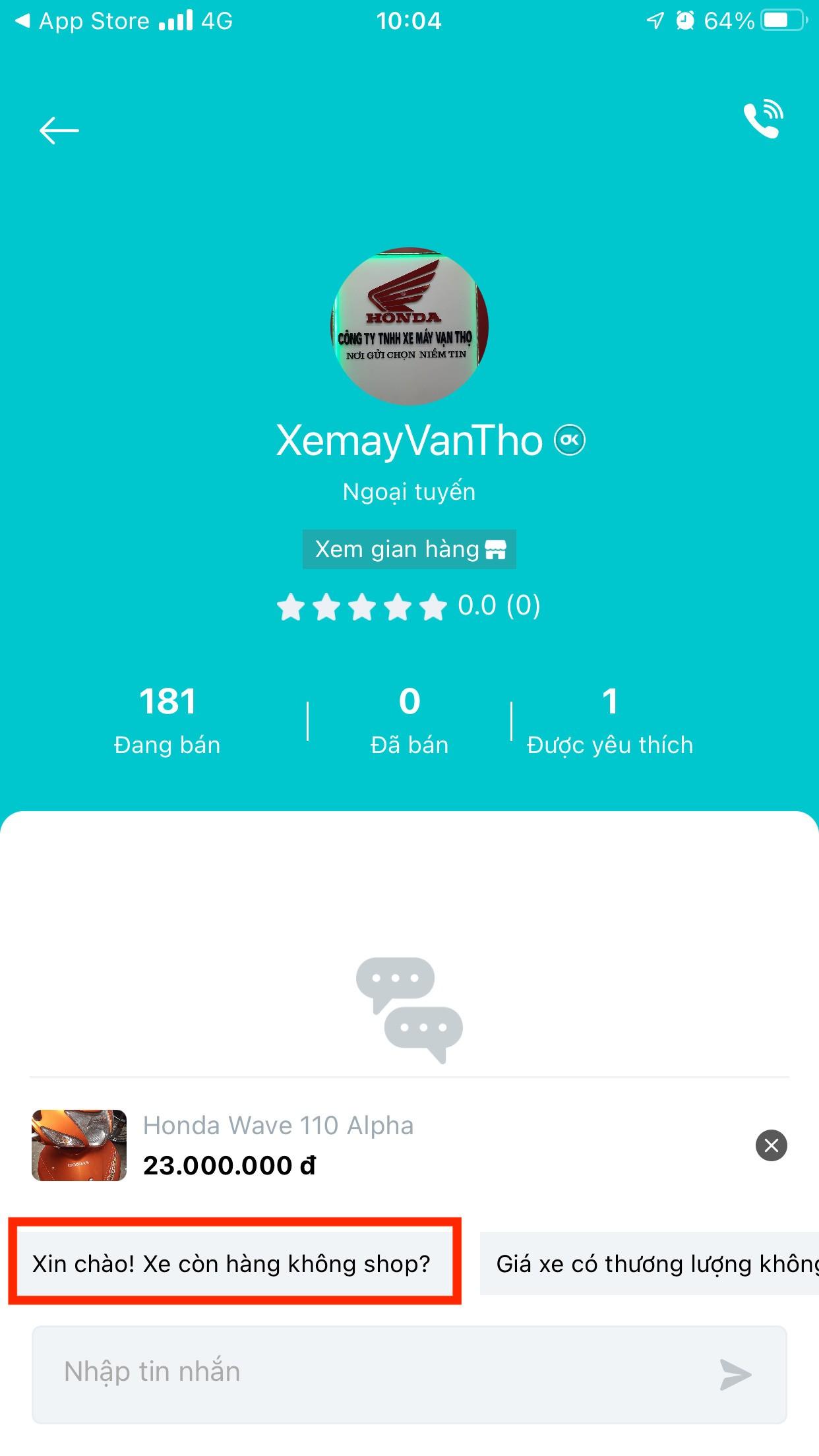Open Xem gian hàng shop page
The width and height of the screenshot is (819, 1456).
409,549
